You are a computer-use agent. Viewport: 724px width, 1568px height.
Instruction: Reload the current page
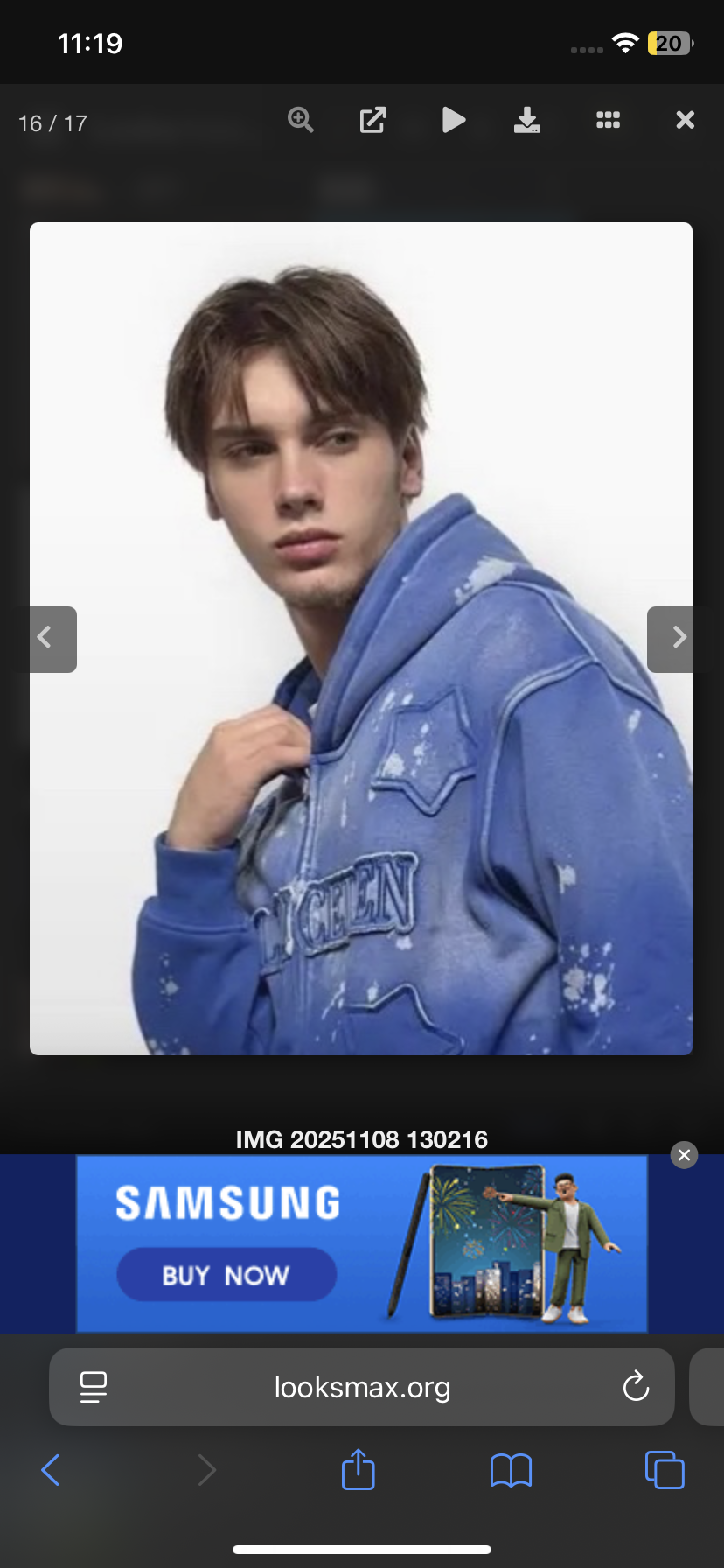click(636, 1387)
